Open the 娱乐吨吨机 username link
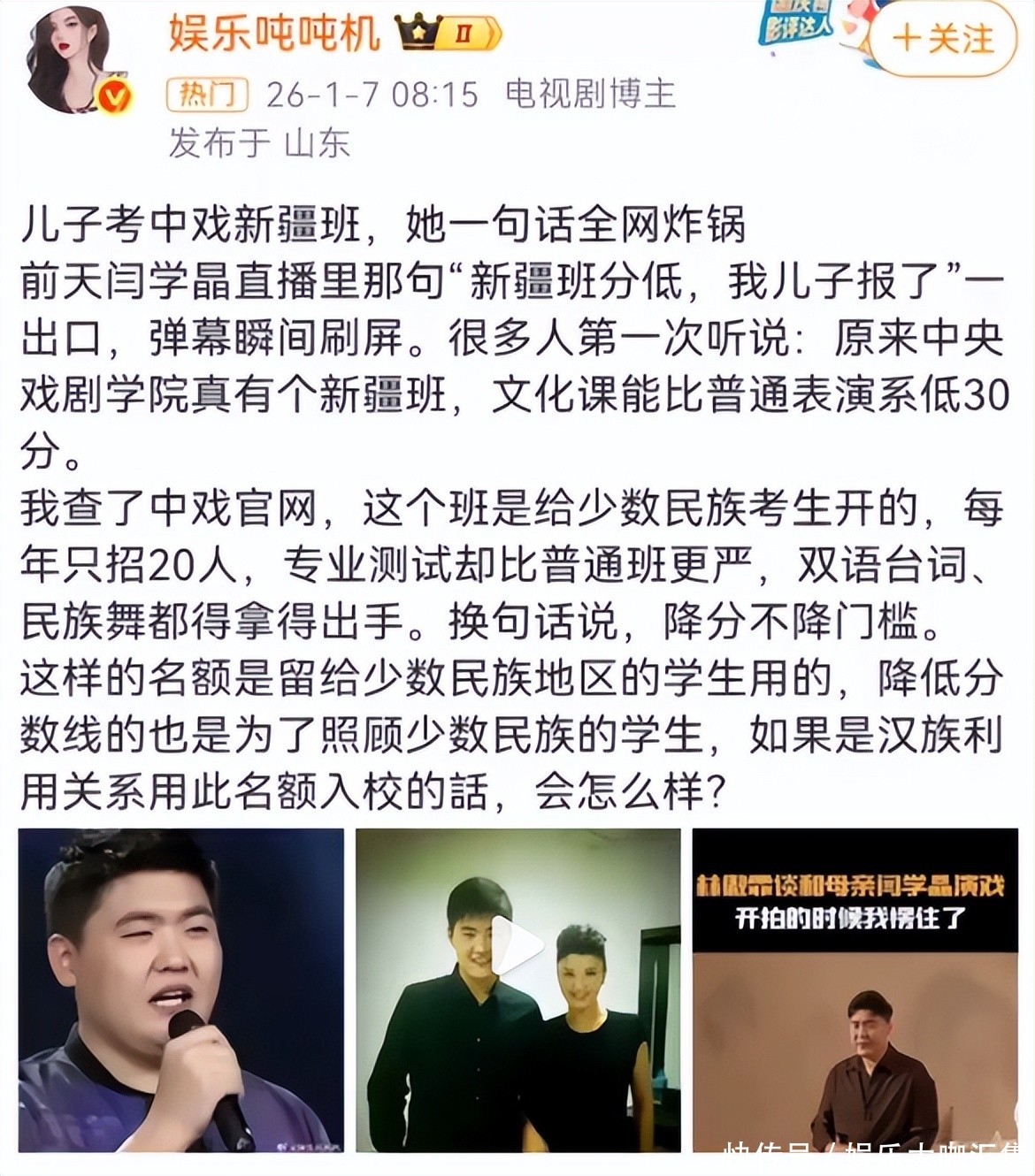 point(274,34)
